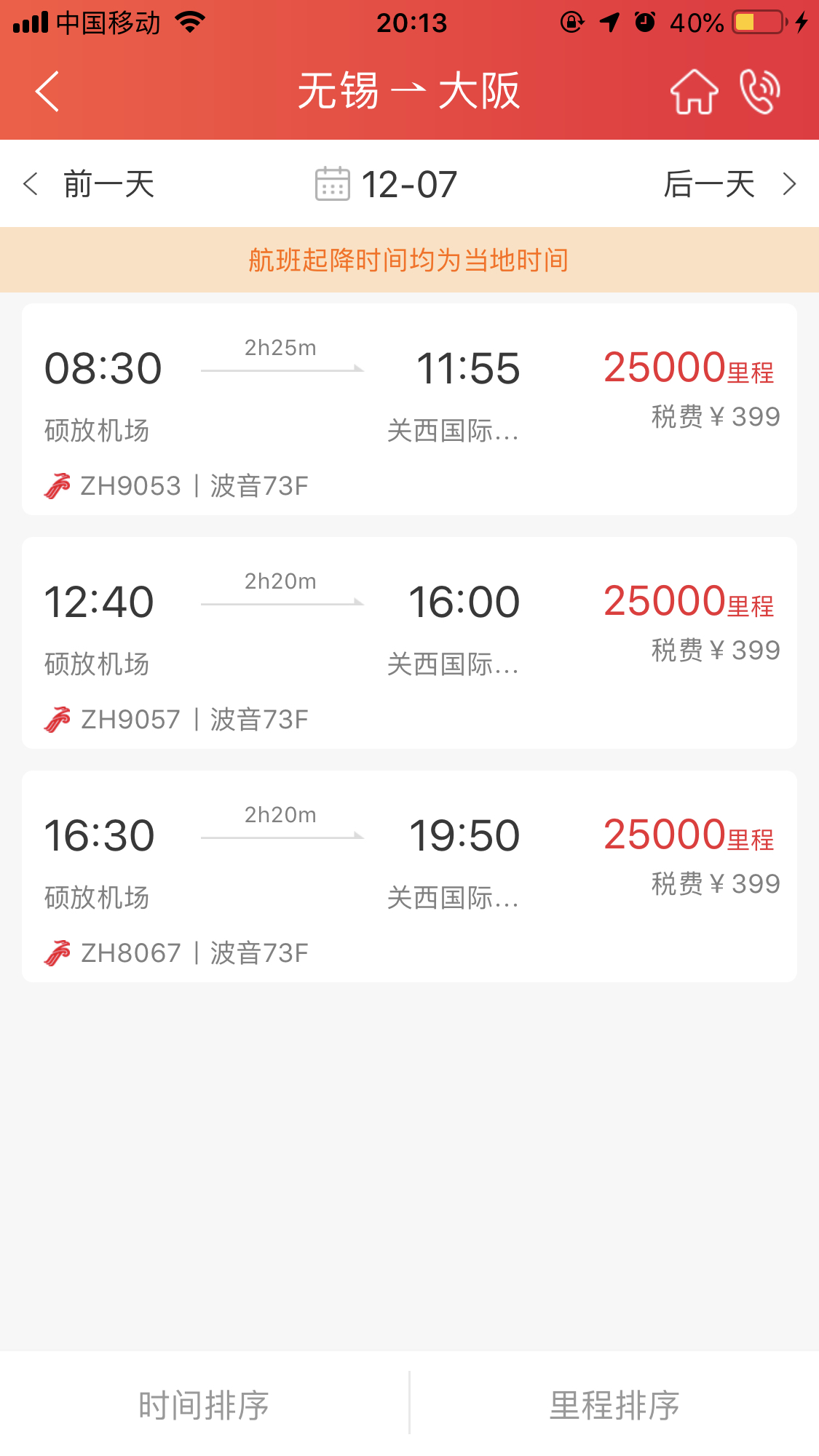
Task: Sort flights by time 时间排序
Action: 204,1404
